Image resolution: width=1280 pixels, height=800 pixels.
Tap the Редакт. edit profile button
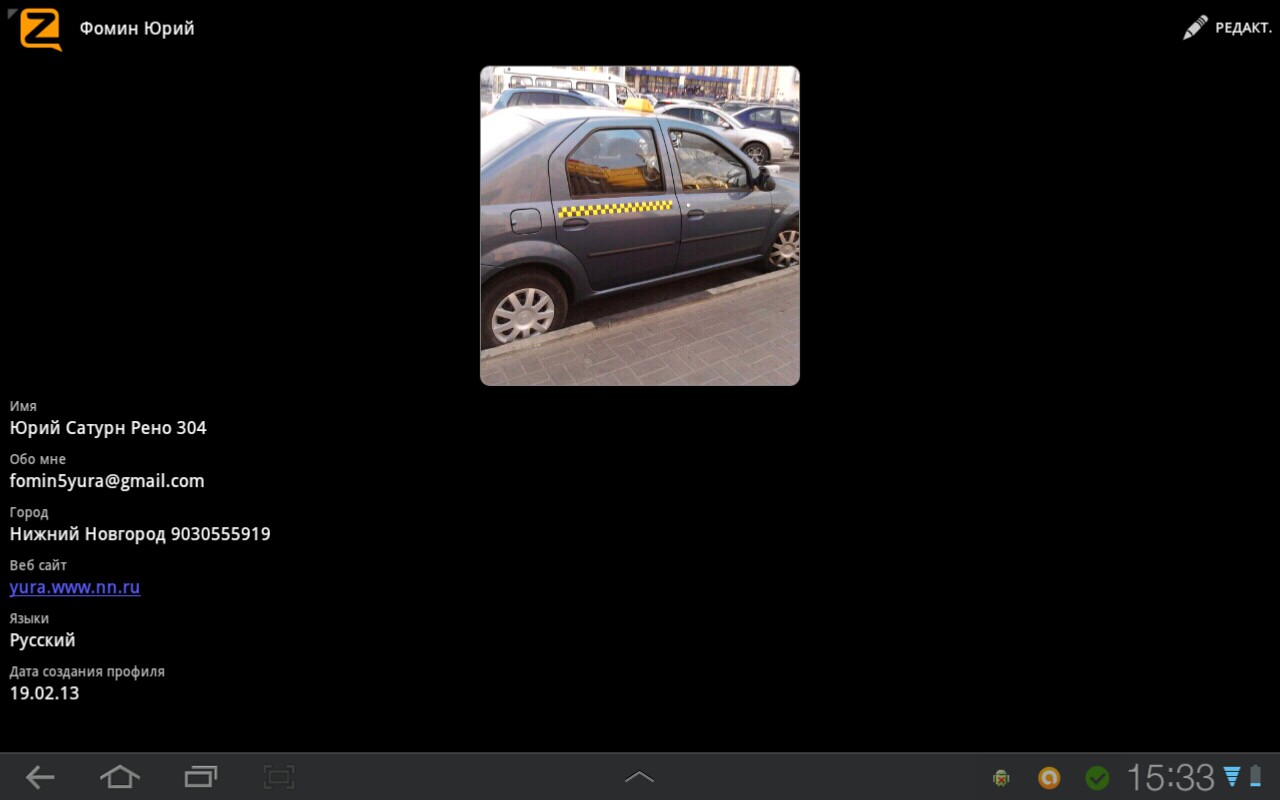pos(1227,28)
